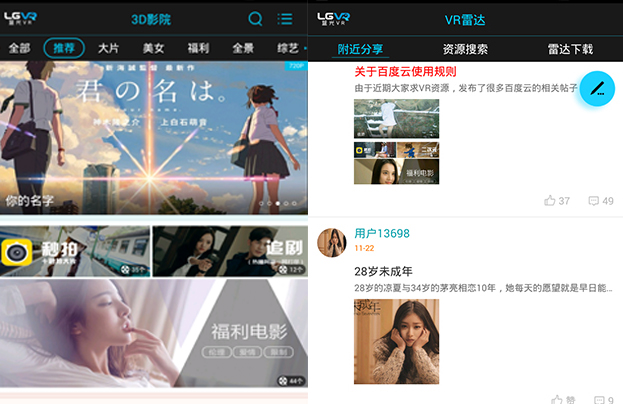Switch to the 全景 tab
The image size is (623, 404).
[x=243, y=48]
